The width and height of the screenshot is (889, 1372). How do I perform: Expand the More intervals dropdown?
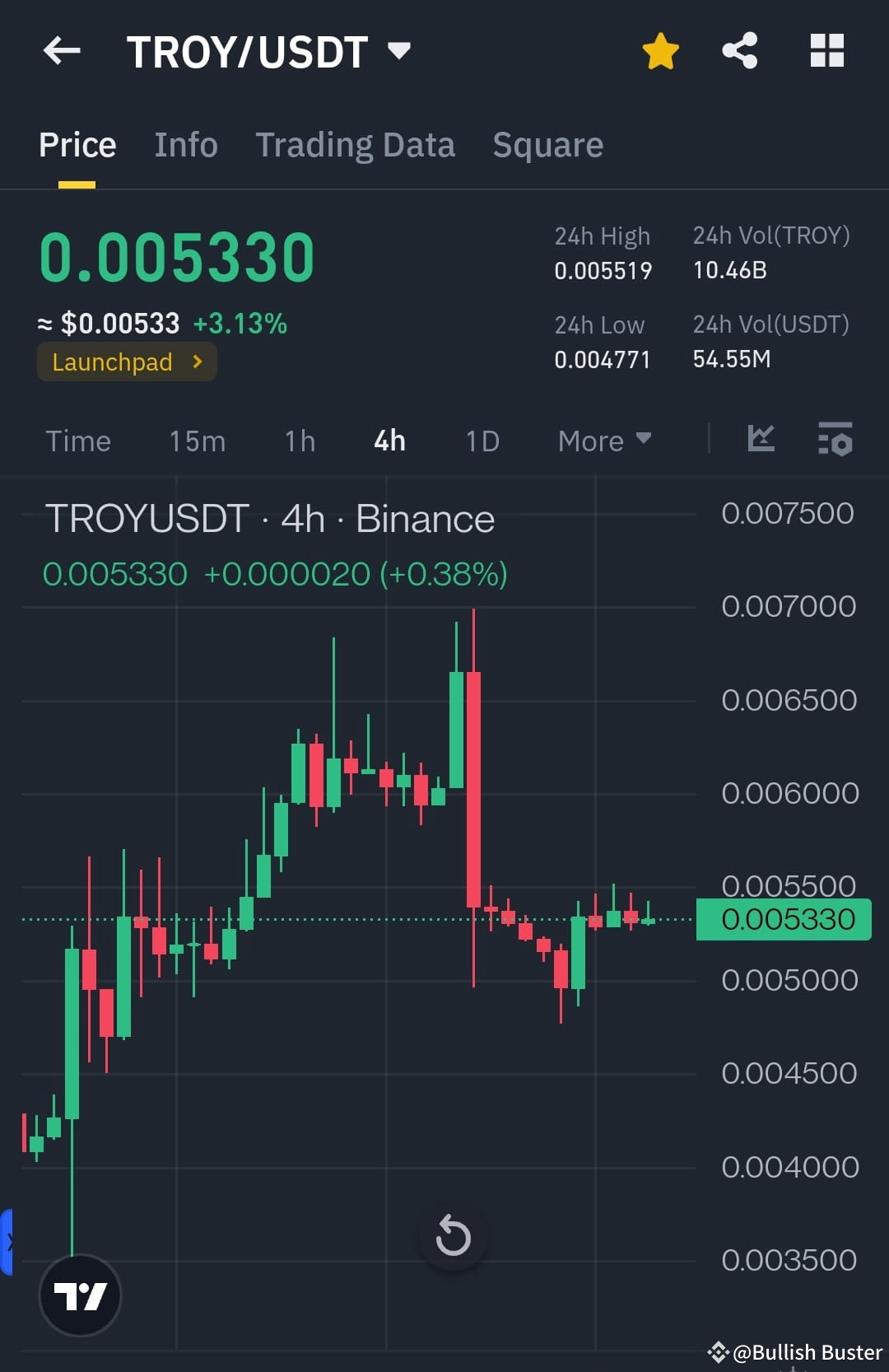(603, 441)
